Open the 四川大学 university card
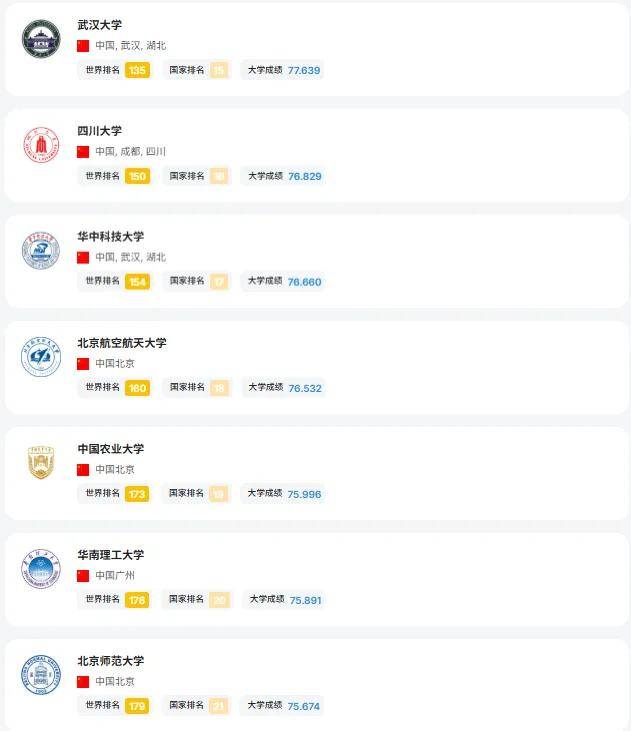 (99, 131)
